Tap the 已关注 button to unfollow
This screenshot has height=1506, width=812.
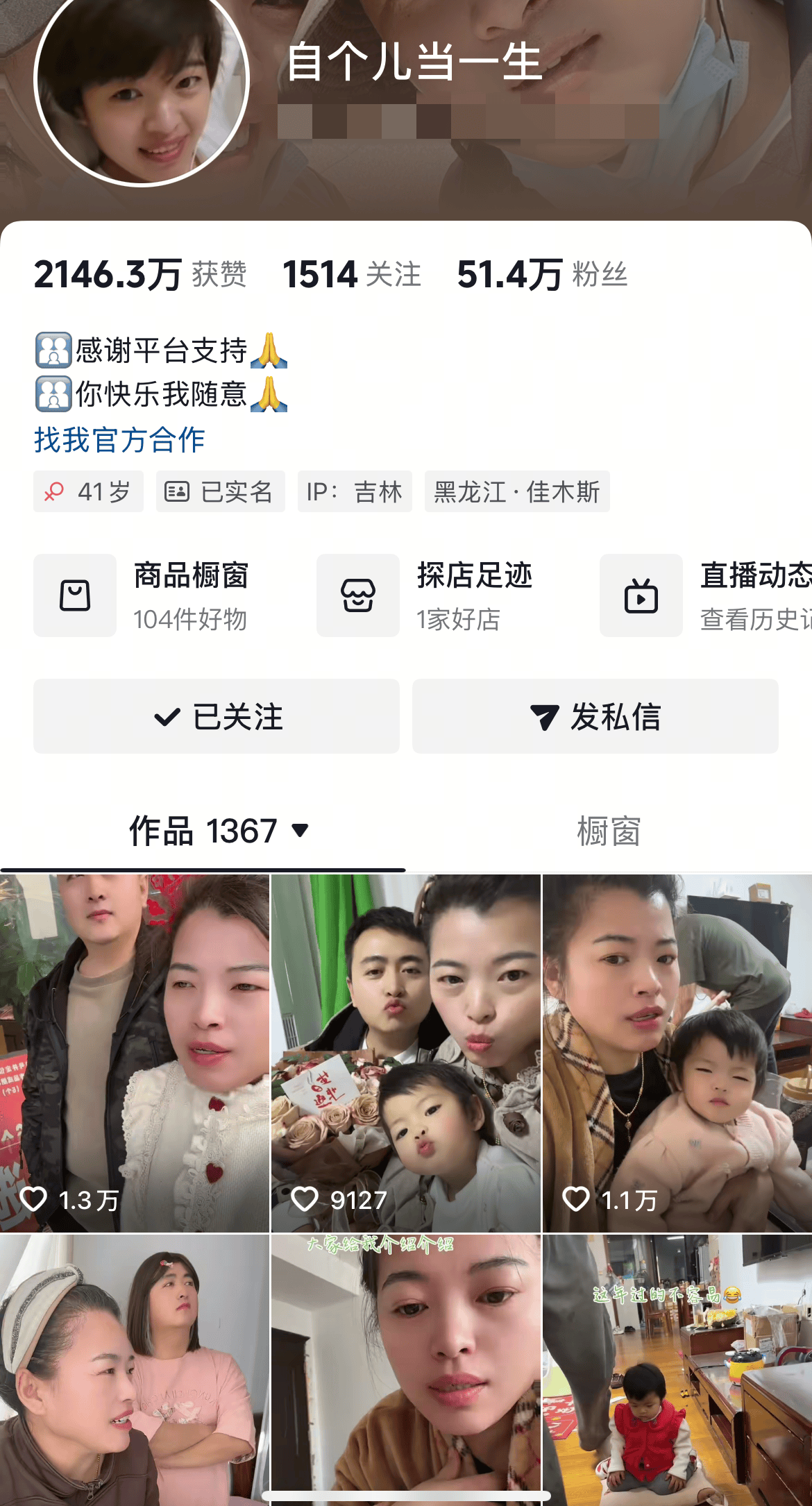point(217,716)
